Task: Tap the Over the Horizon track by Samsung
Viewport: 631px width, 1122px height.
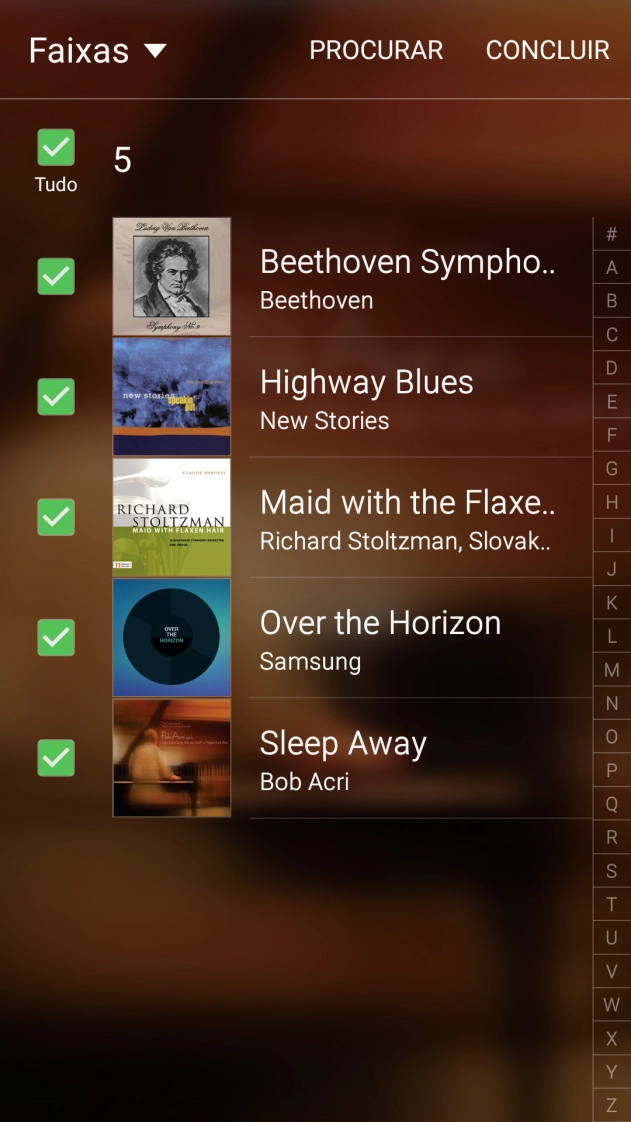Action: click(406, 638)
